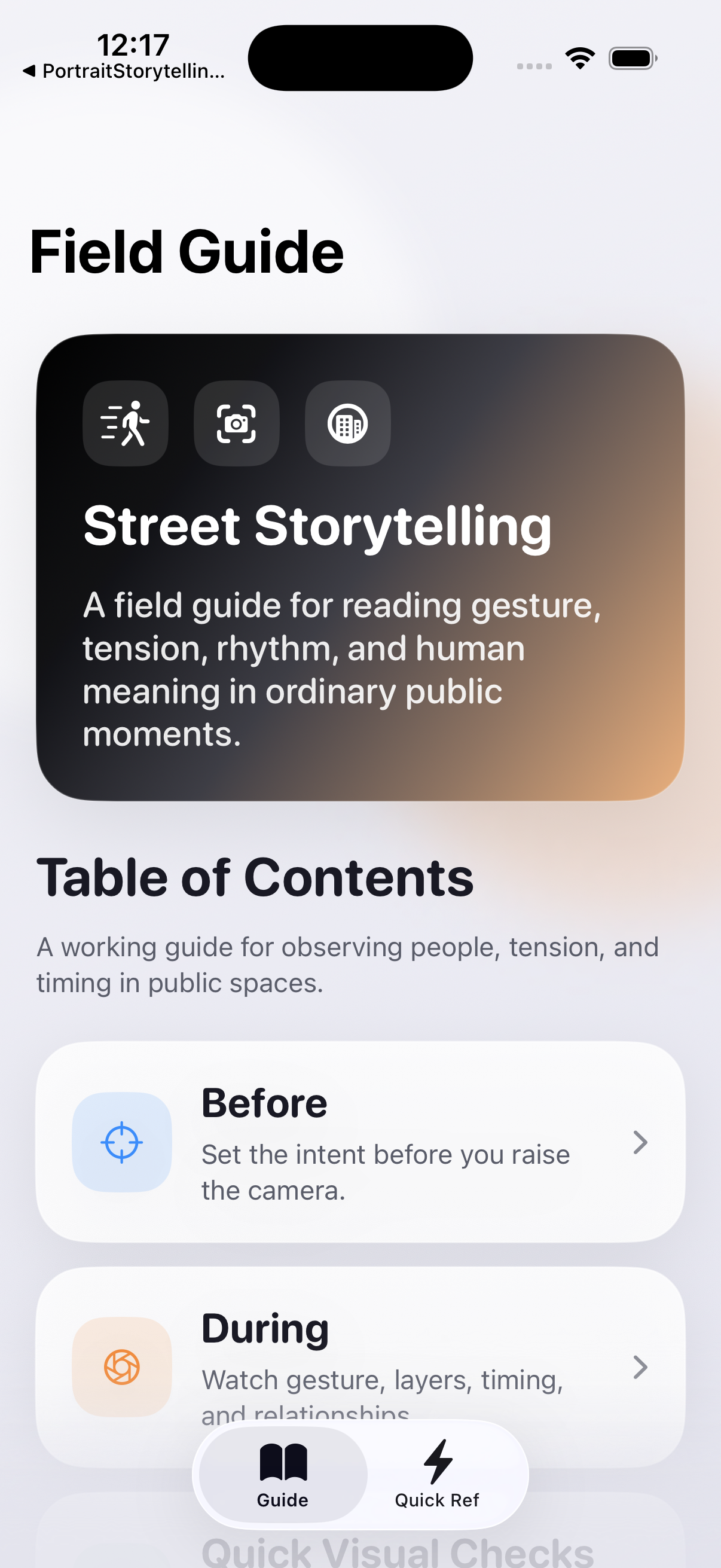The width and height of the screenshot is (721, 1568).
Task: Tap the battery indicator in the status bar
Action: (631, 57)
